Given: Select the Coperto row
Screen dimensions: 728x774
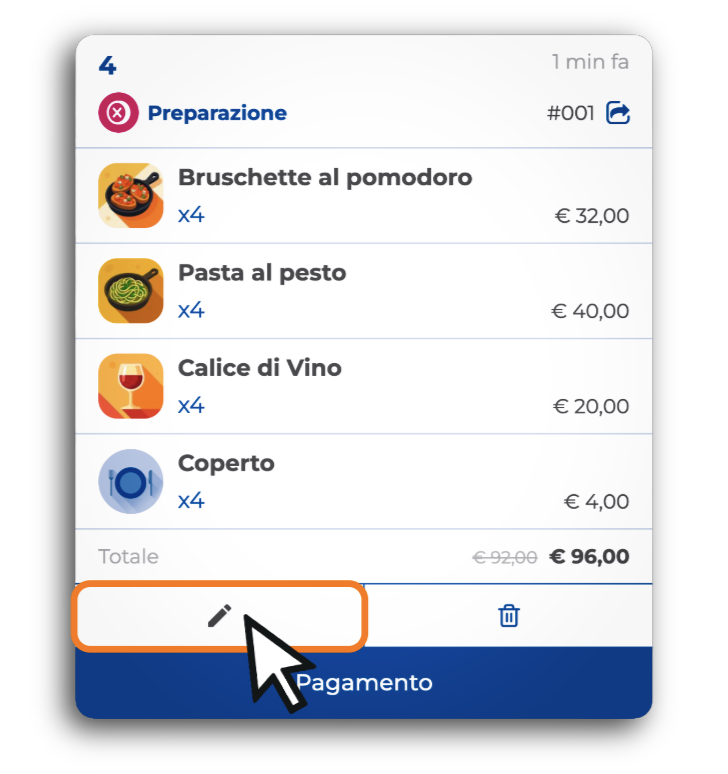Looking at the screenshot, I should [364, 481].
